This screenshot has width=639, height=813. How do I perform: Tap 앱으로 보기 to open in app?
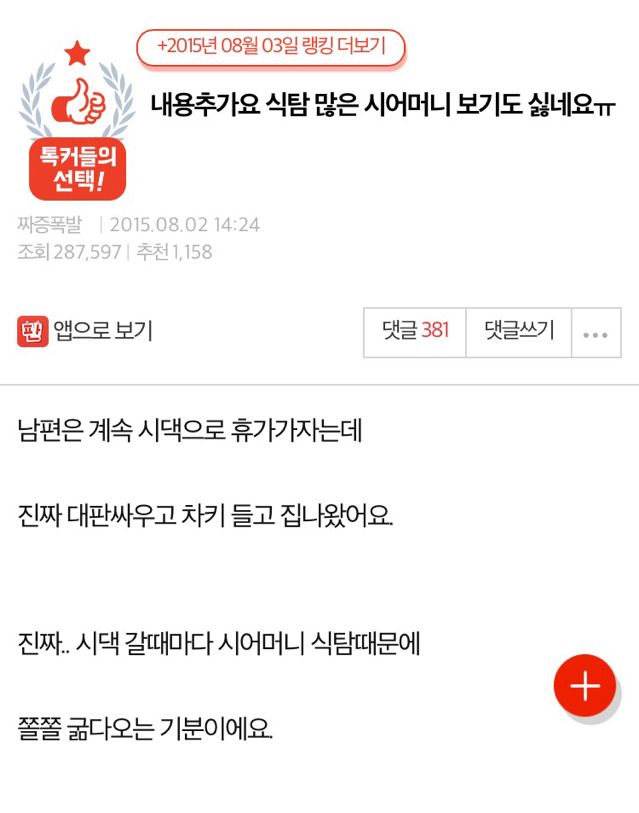tap(85, 331)
